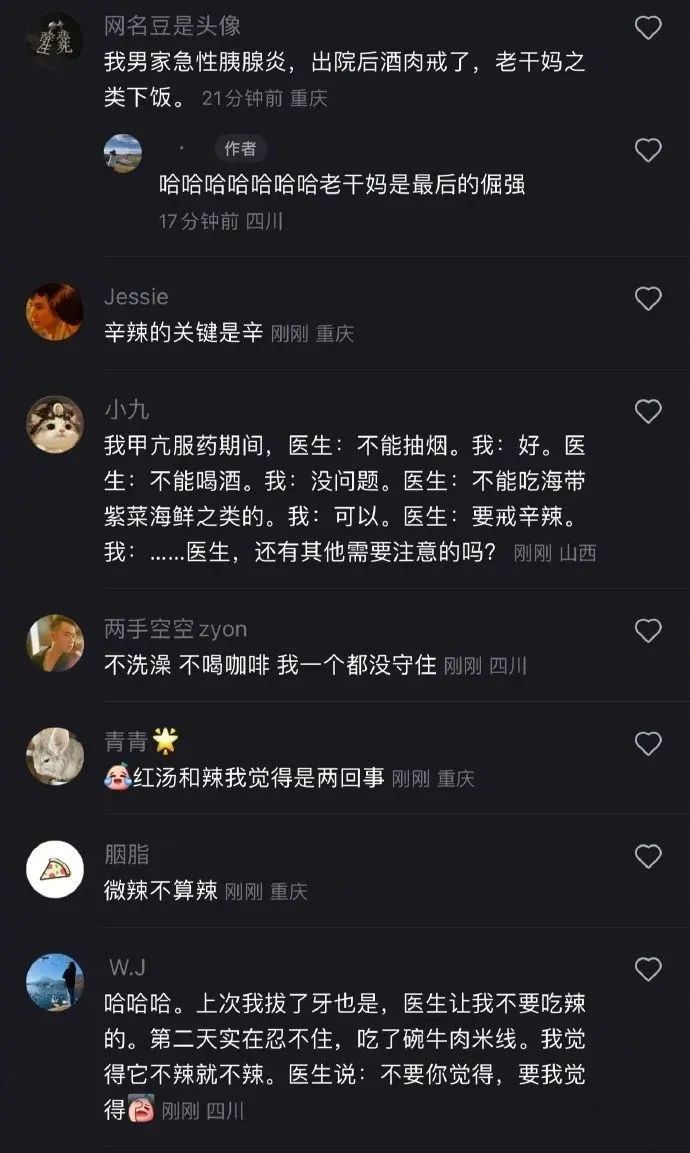The image size is (690, 1153).
Task: Open the author's avatar in the reply
Action: point(123,153)
